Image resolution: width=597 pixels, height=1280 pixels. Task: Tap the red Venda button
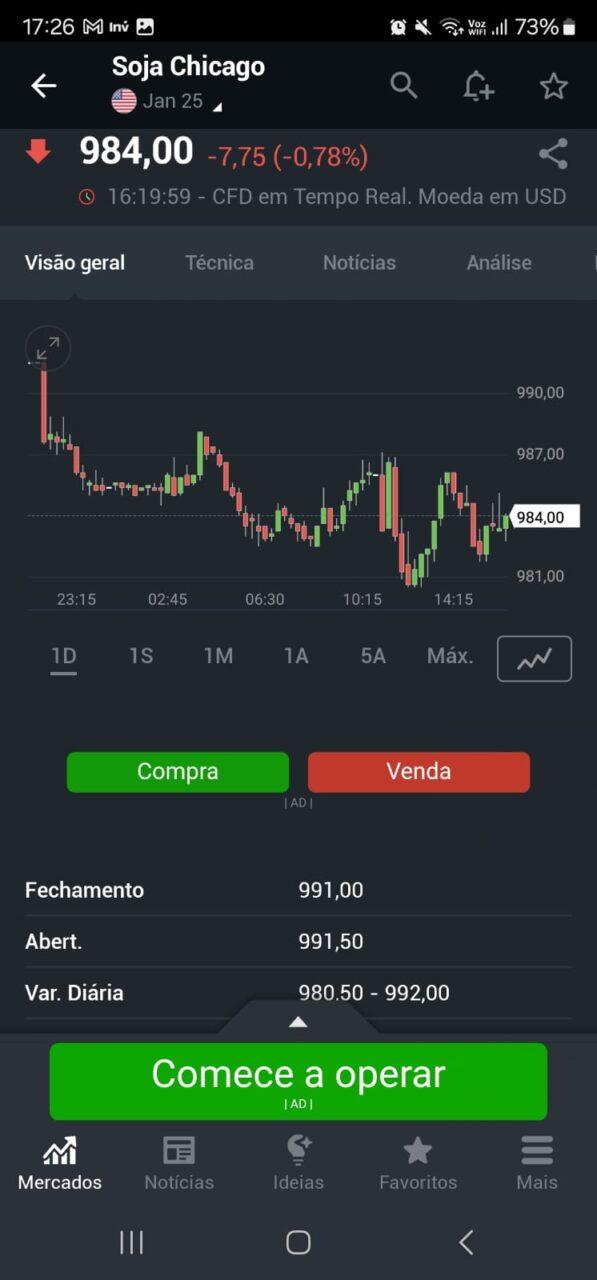(419, 772)
